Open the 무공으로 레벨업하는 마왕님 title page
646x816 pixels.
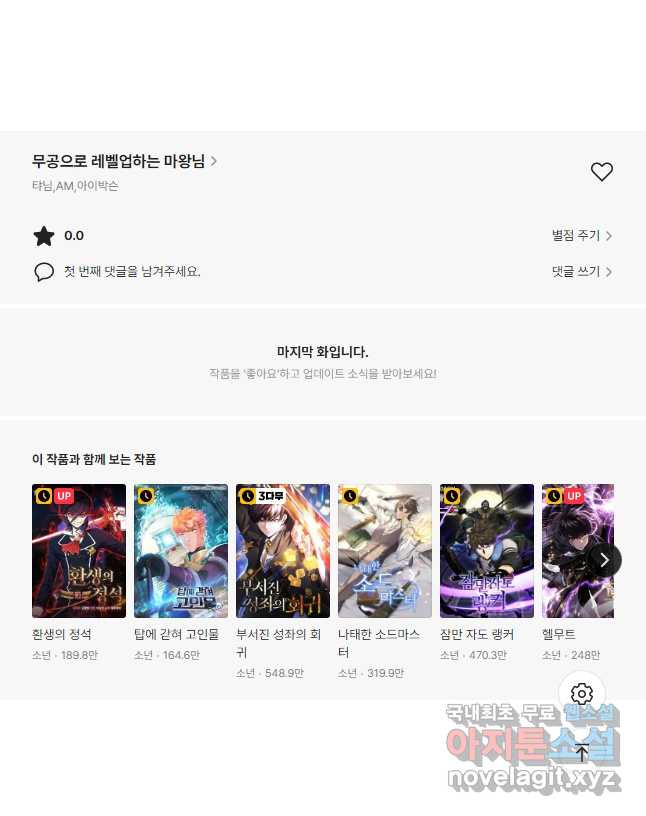124,161
